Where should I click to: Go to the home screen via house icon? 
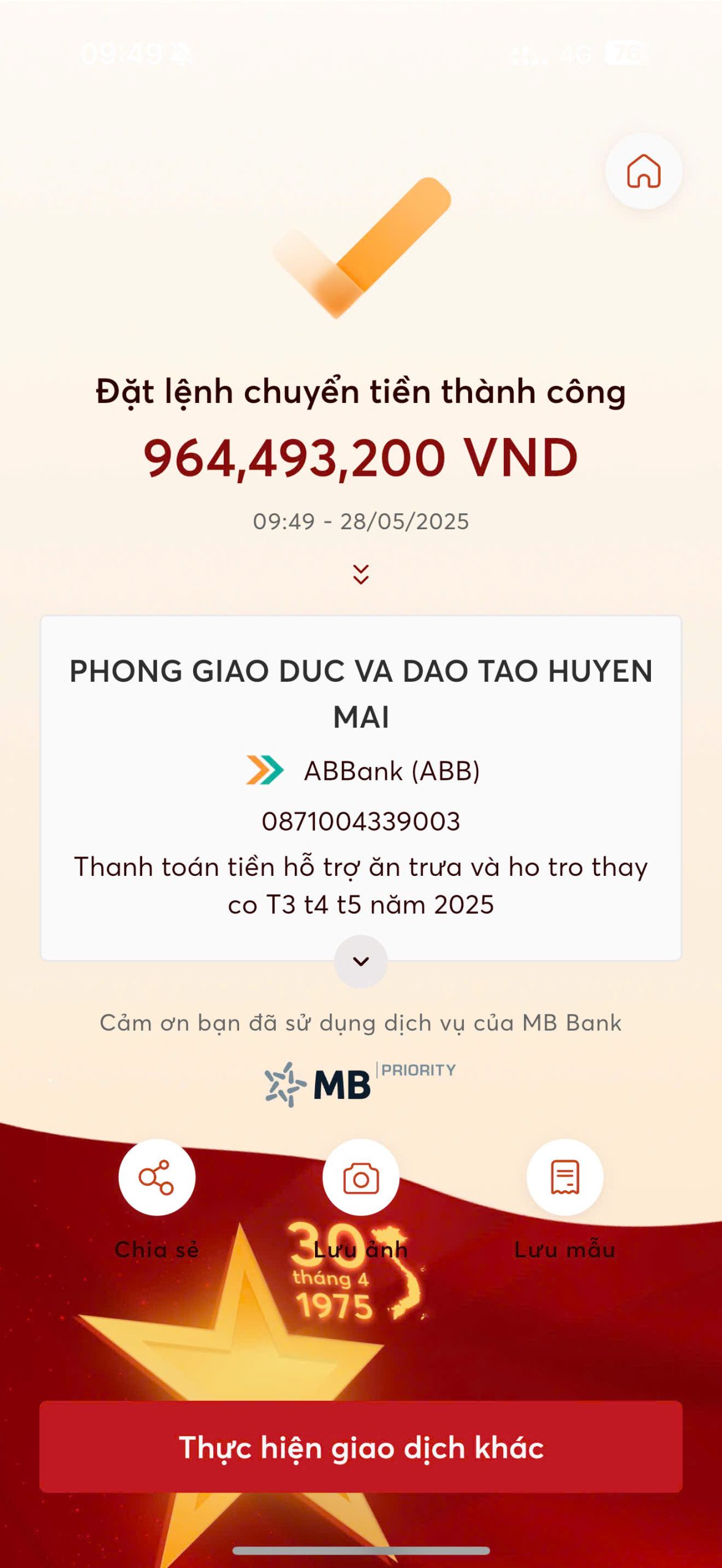click(x=643, y=171)
